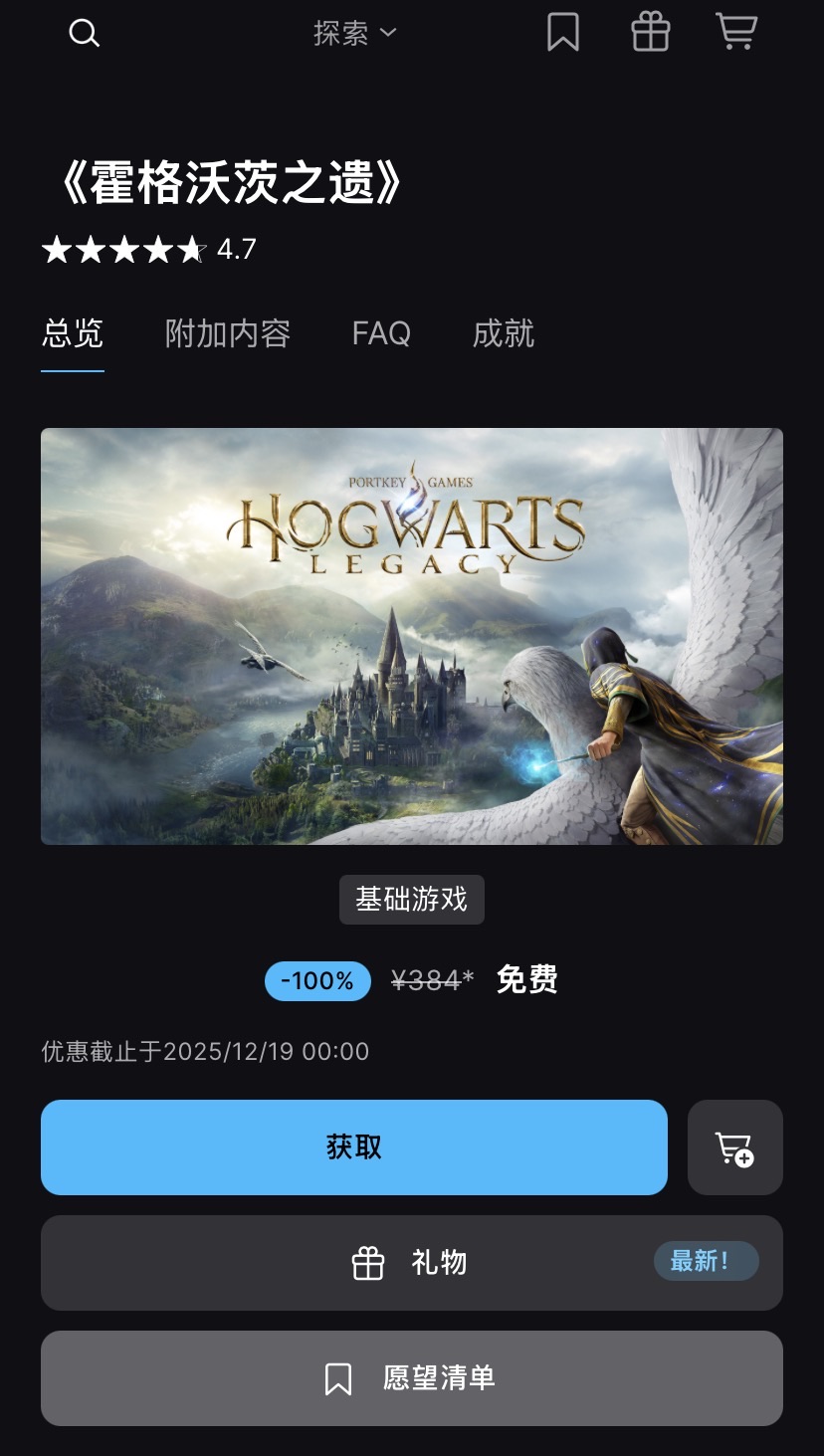Viewport: 824px width, 1456px height.
Task: Switch to the 成就 tab
Action: (504, 333)
